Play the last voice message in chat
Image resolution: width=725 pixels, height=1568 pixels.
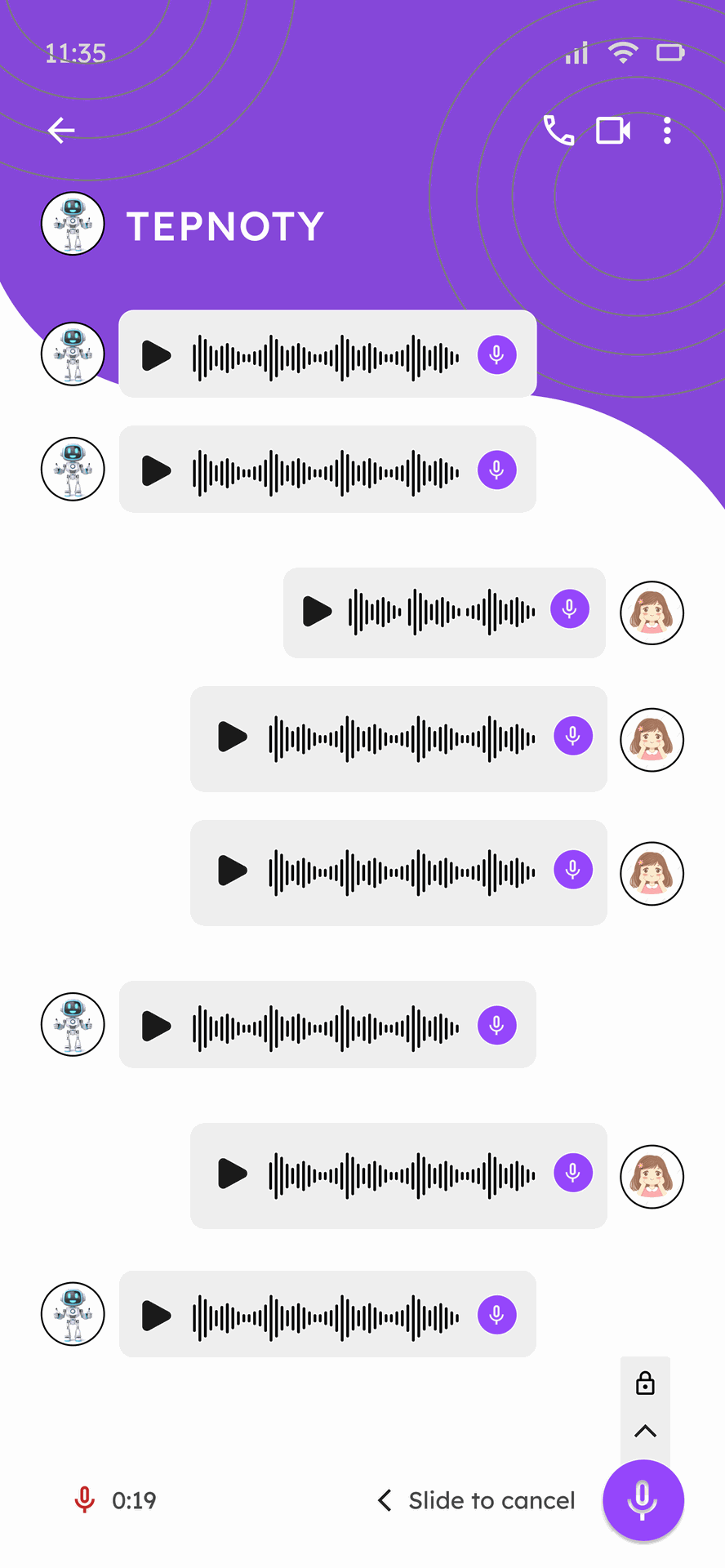click(x=156, y=1315)
